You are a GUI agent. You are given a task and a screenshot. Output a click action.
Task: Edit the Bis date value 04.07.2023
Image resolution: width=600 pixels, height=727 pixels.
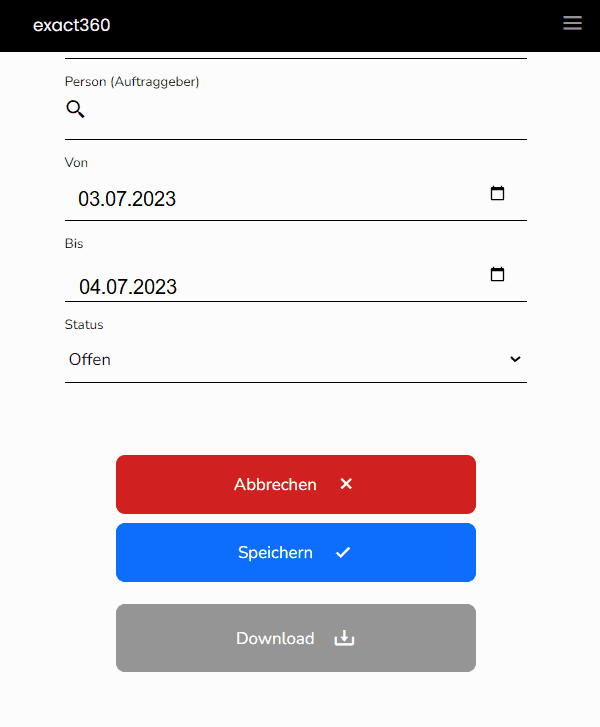128,287
